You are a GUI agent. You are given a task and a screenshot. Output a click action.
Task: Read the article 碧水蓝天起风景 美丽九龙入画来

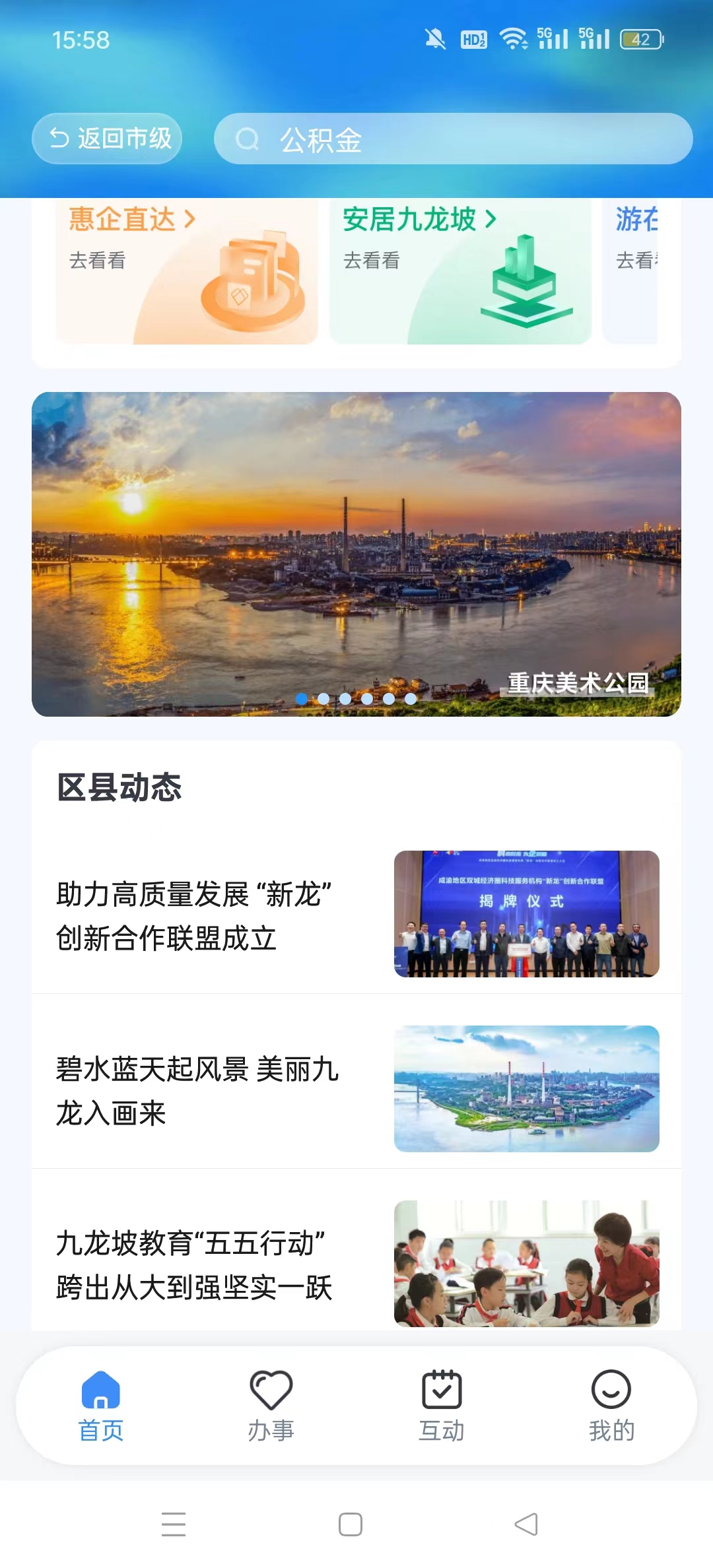click(356, 1089)
